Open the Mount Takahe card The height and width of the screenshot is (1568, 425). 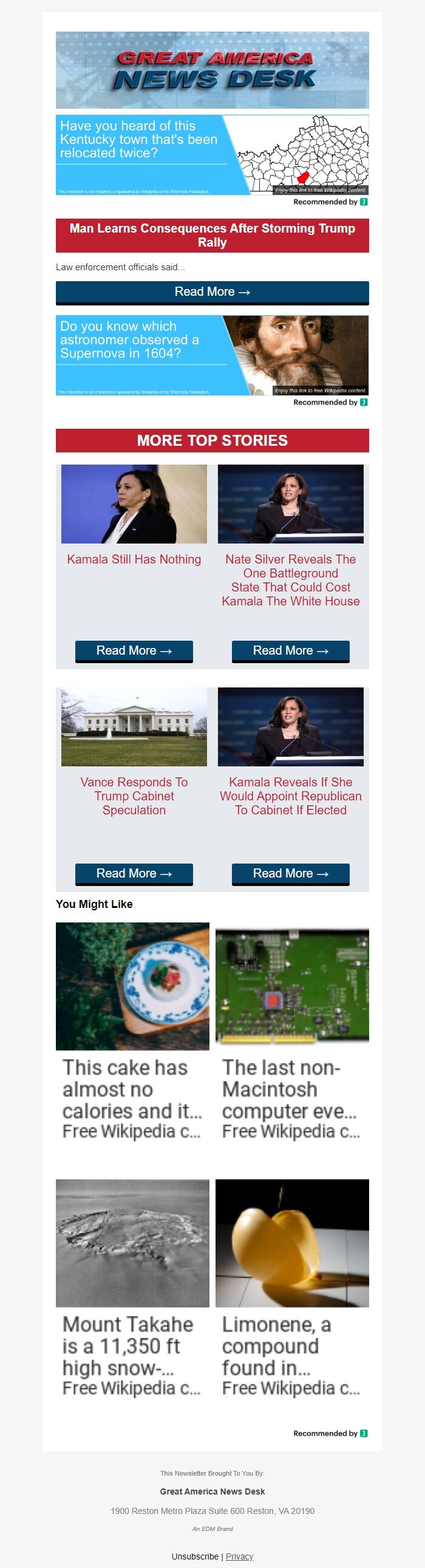(132, 1290)
